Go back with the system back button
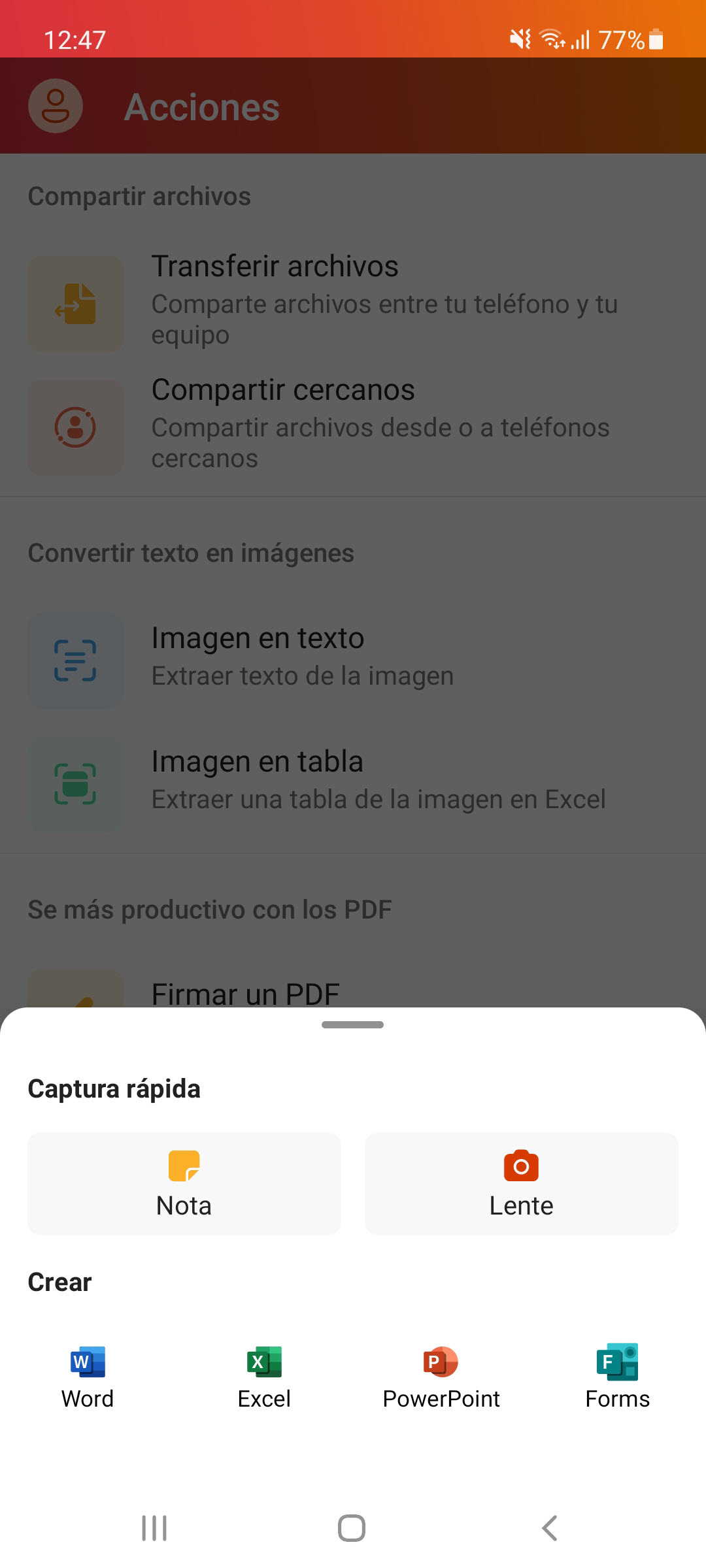Image resolution: width=706 pixels, height=1568 pixels. pos(550,1528)
